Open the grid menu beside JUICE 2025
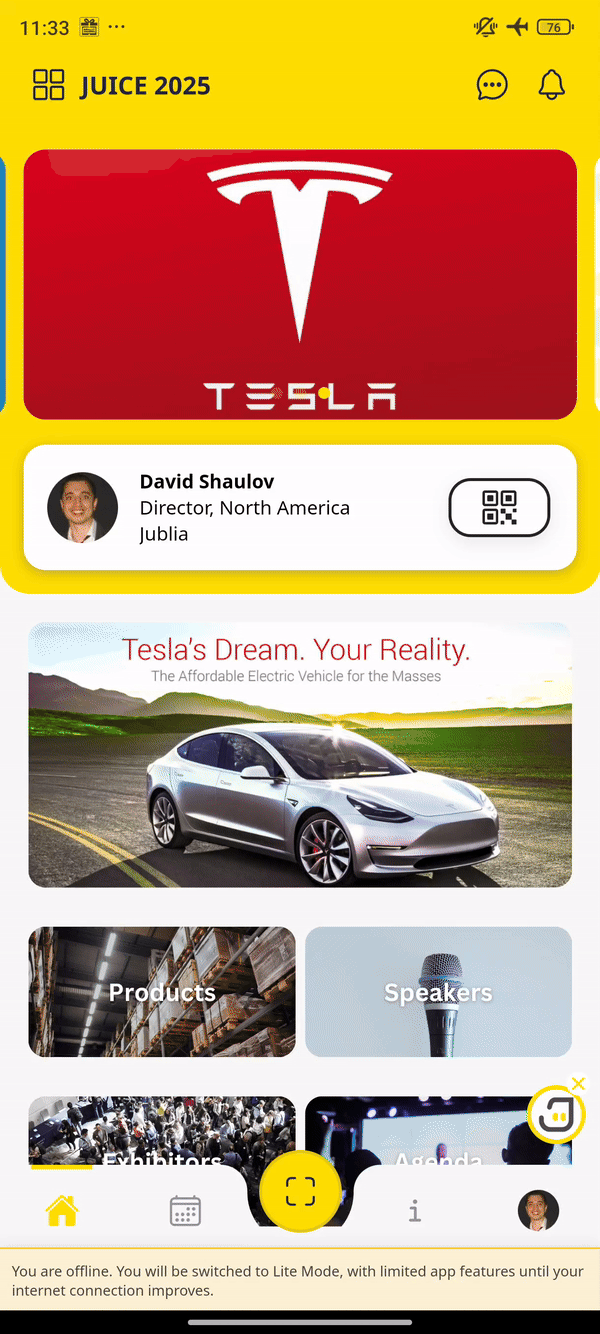The width and height of the screenshot is (600, 1334). (49, 85)
